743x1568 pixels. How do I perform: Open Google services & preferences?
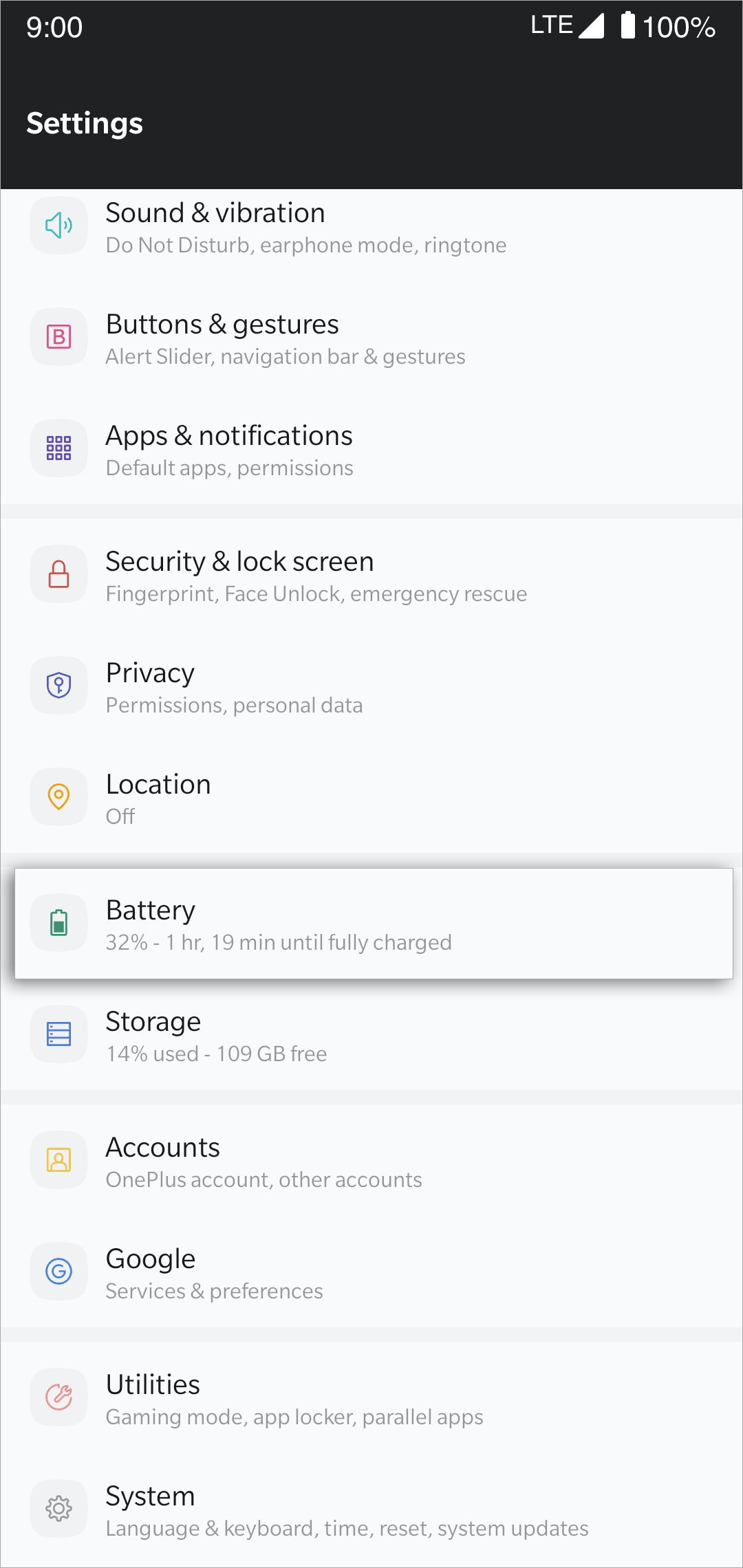[371, 1272]
